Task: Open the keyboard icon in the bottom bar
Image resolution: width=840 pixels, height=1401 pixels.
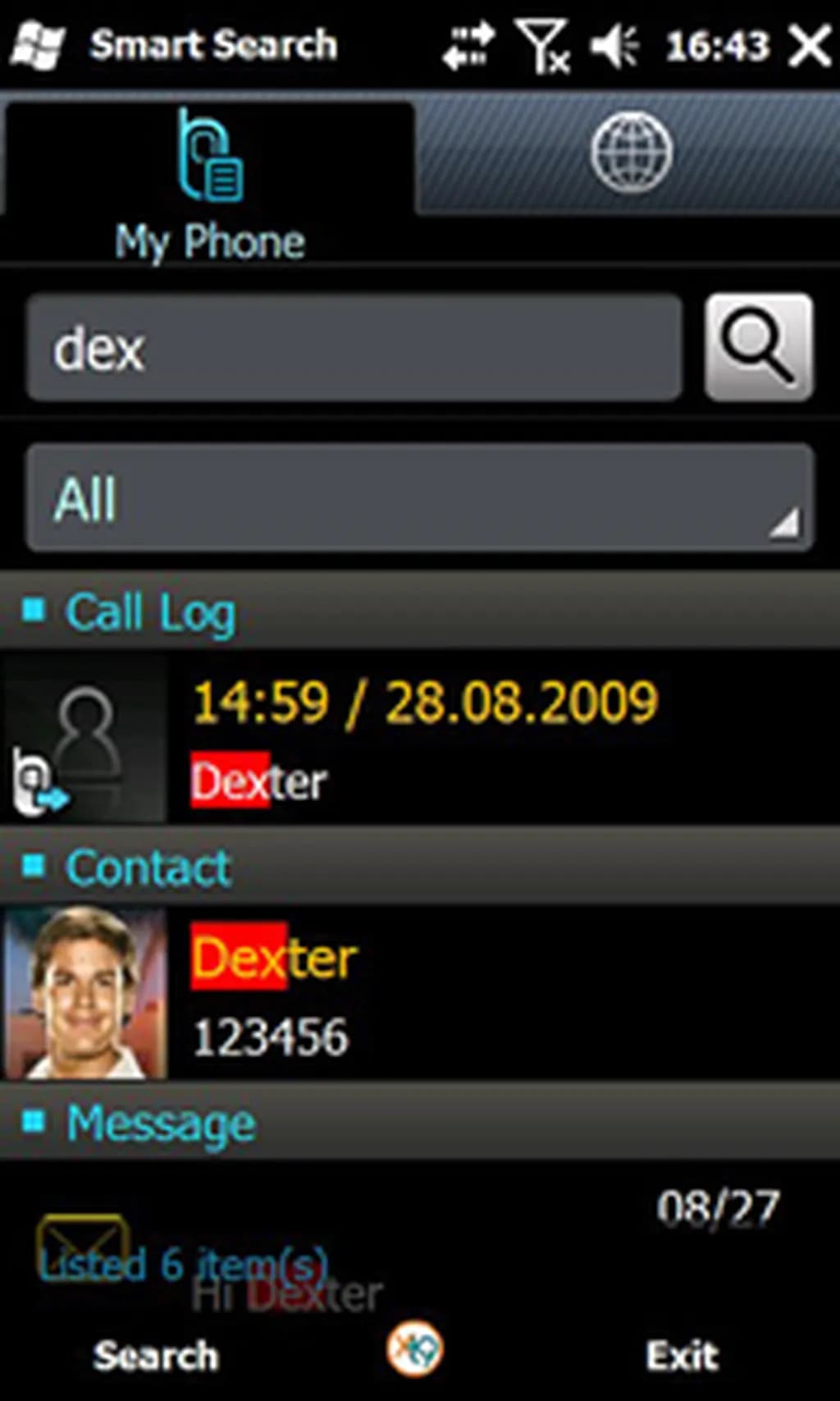Action: [415, 1348]
